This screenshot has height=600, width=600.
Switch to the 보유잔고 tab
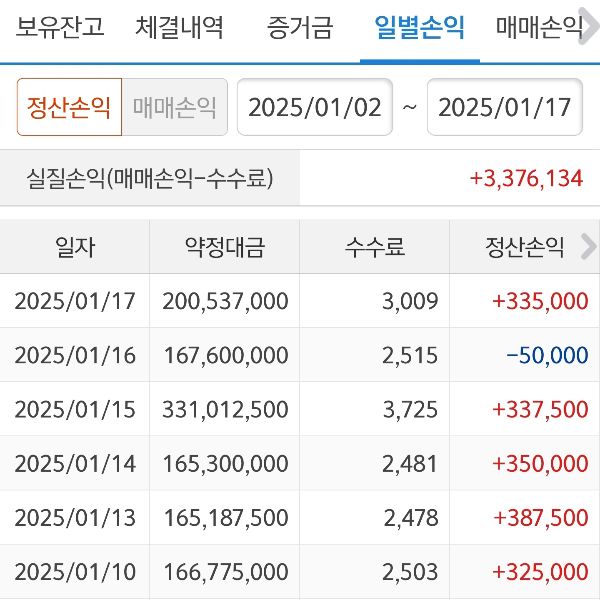tap(60, 27)
